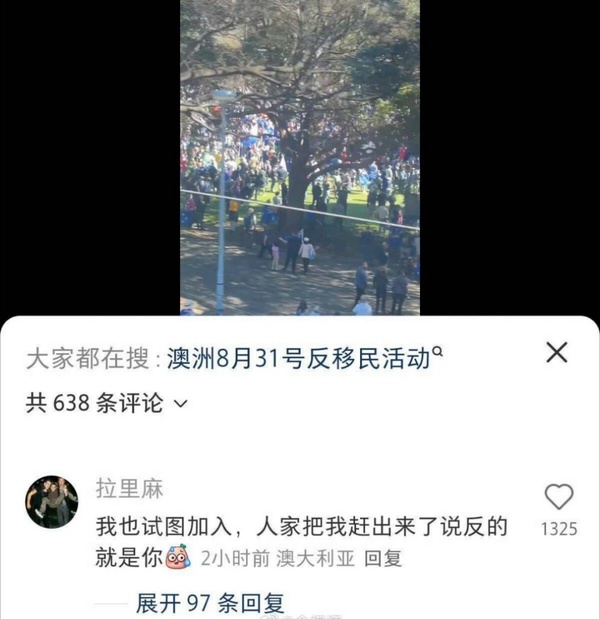
Task: Open comment sorting dropdown beside 共638条评论
Action: tap(181, 404)
